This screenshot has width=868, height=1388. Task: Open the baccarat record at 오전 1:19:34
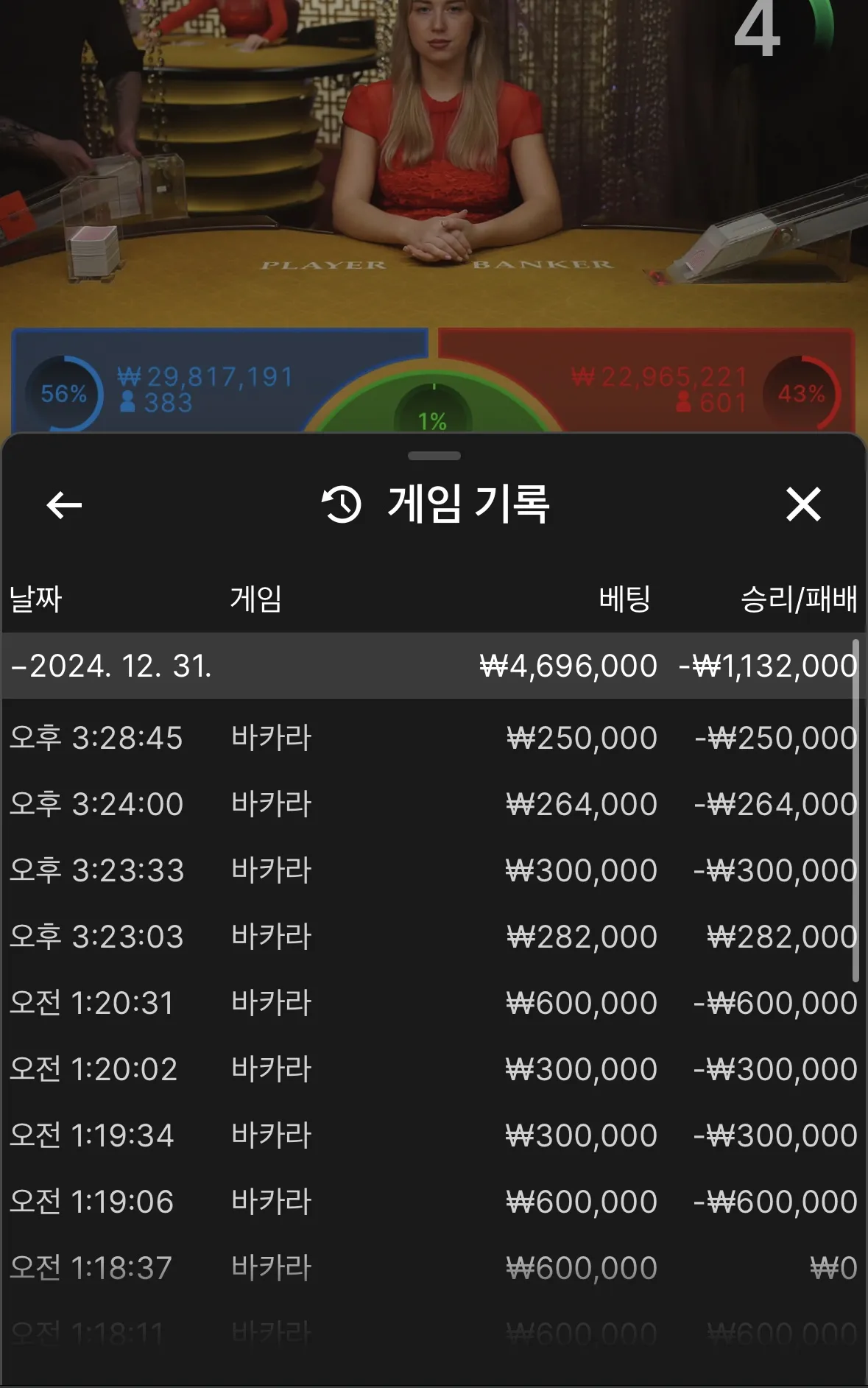(x=433, y=1135)
